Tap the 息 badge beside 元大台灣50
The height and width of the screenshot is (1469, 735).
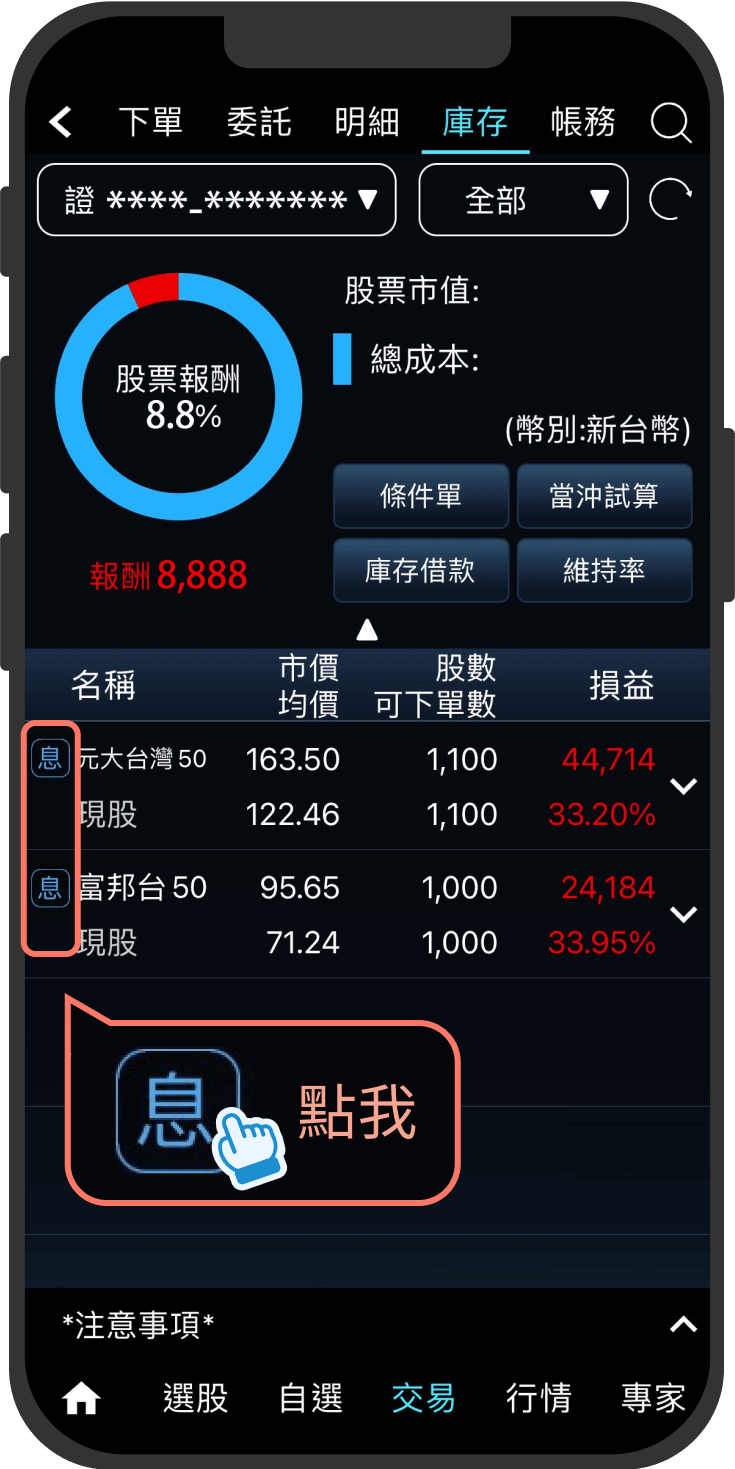coord(50,758)
